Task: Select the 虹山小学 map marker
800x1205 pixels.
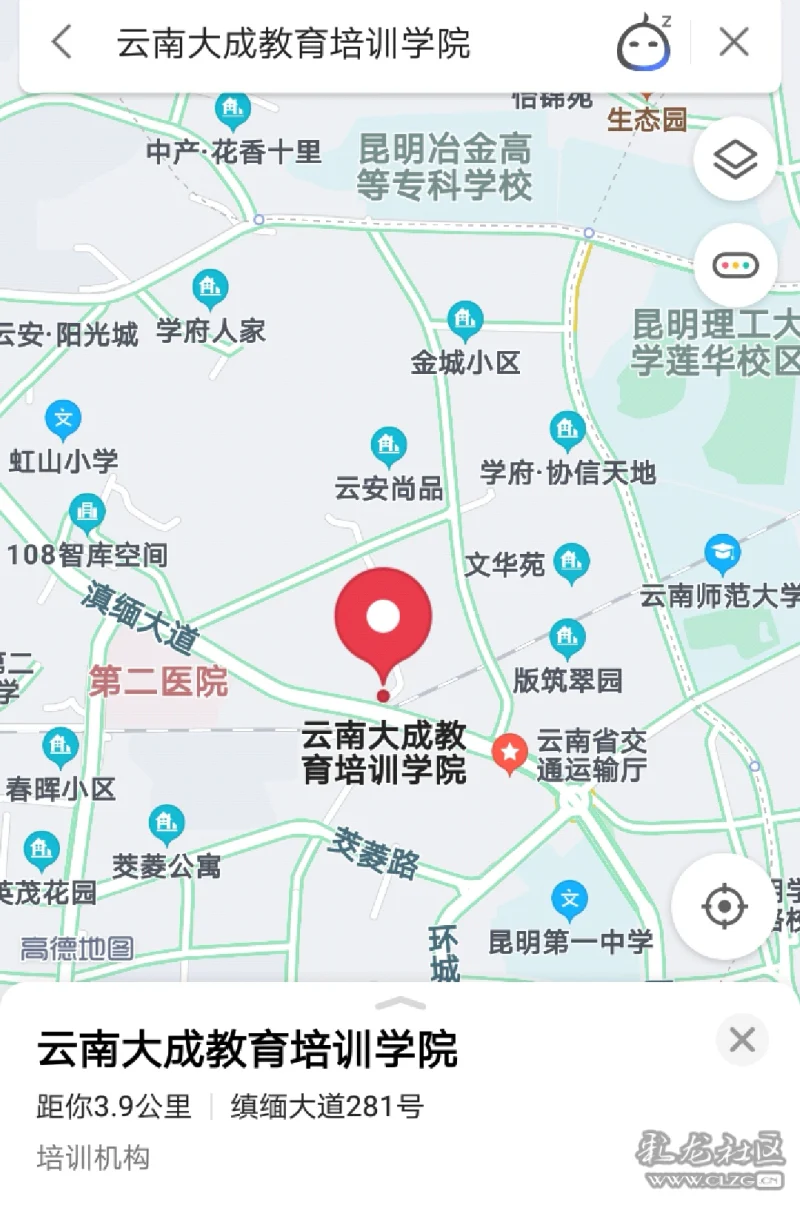Action: 63,418
